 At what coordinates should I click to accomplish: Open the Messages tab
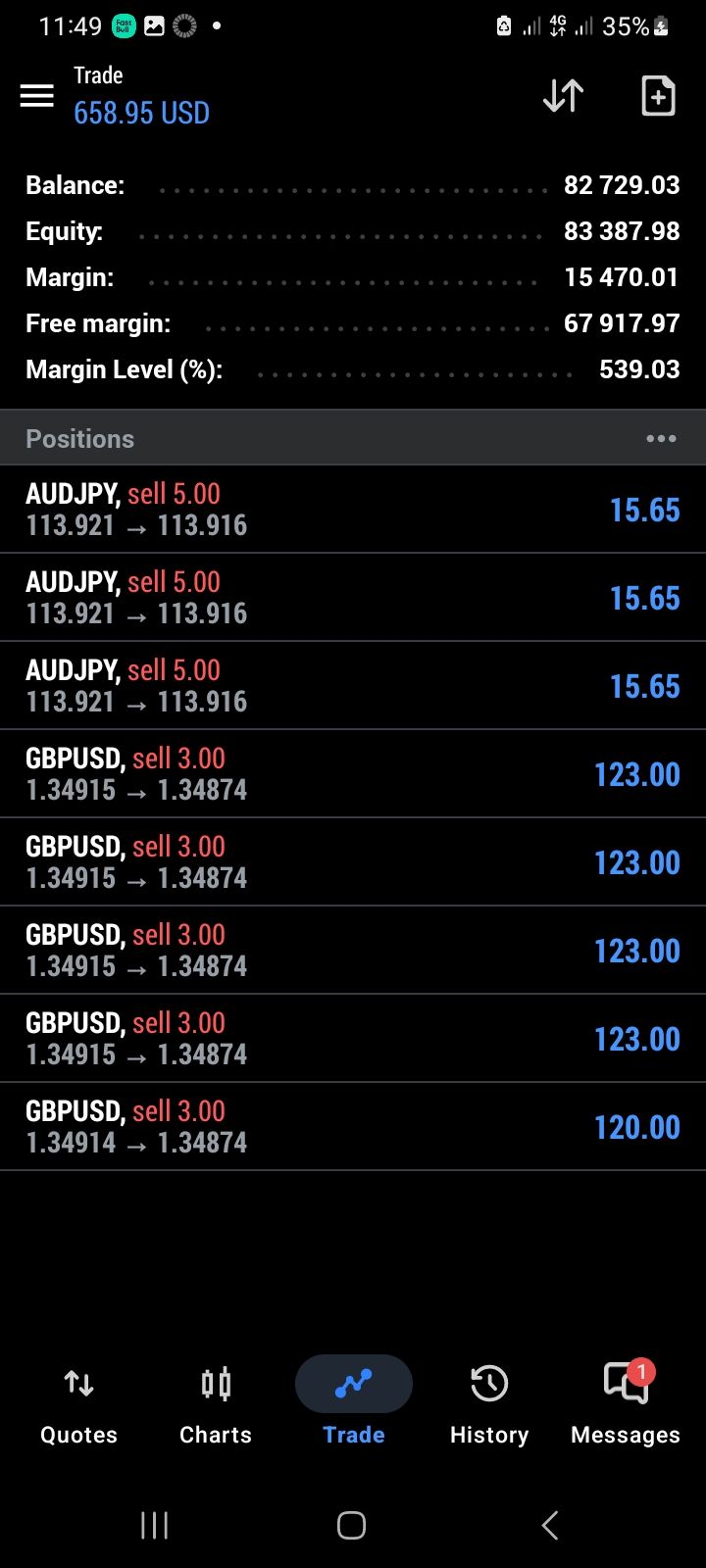coord(626,1403)
